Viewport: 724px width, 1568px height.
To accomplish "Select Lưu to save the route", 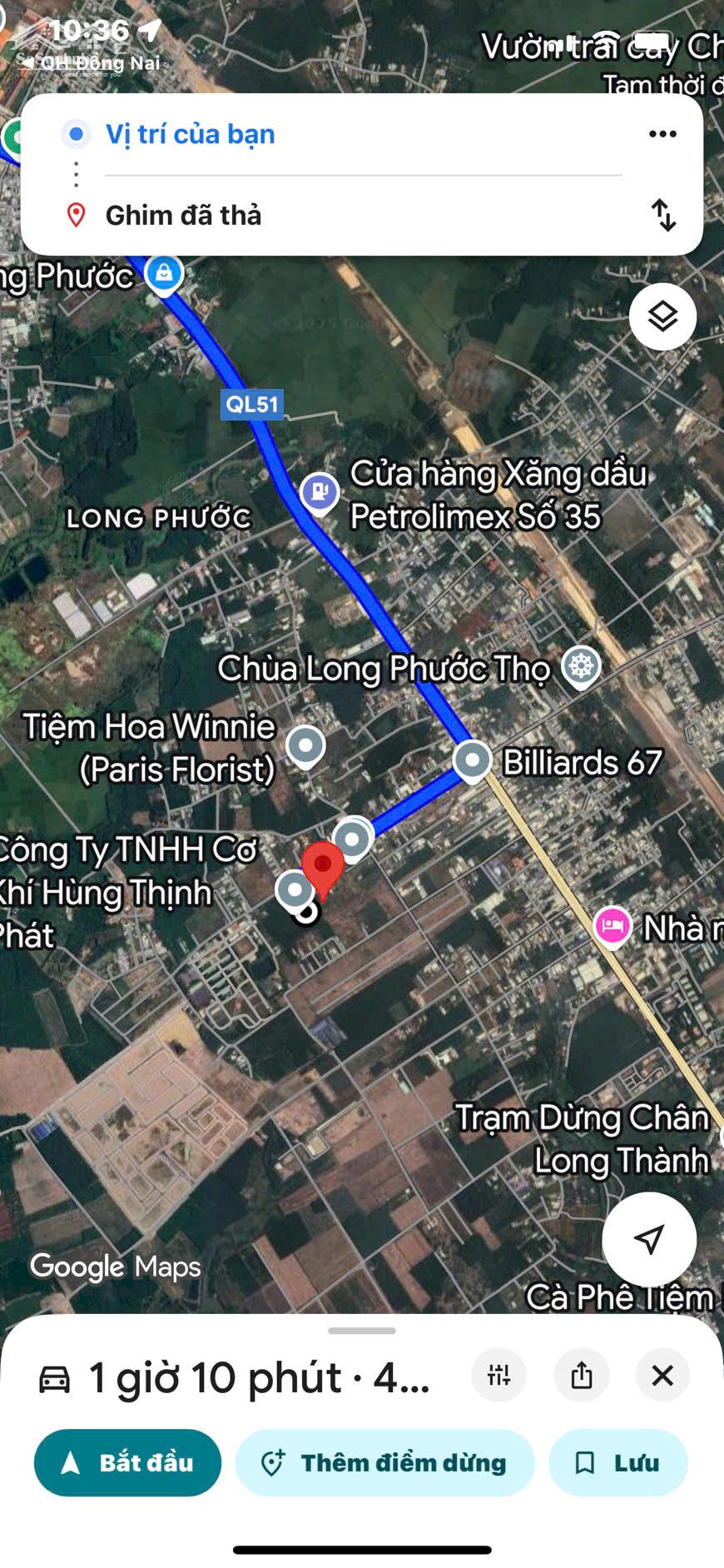I will [x=617, y=1462].
